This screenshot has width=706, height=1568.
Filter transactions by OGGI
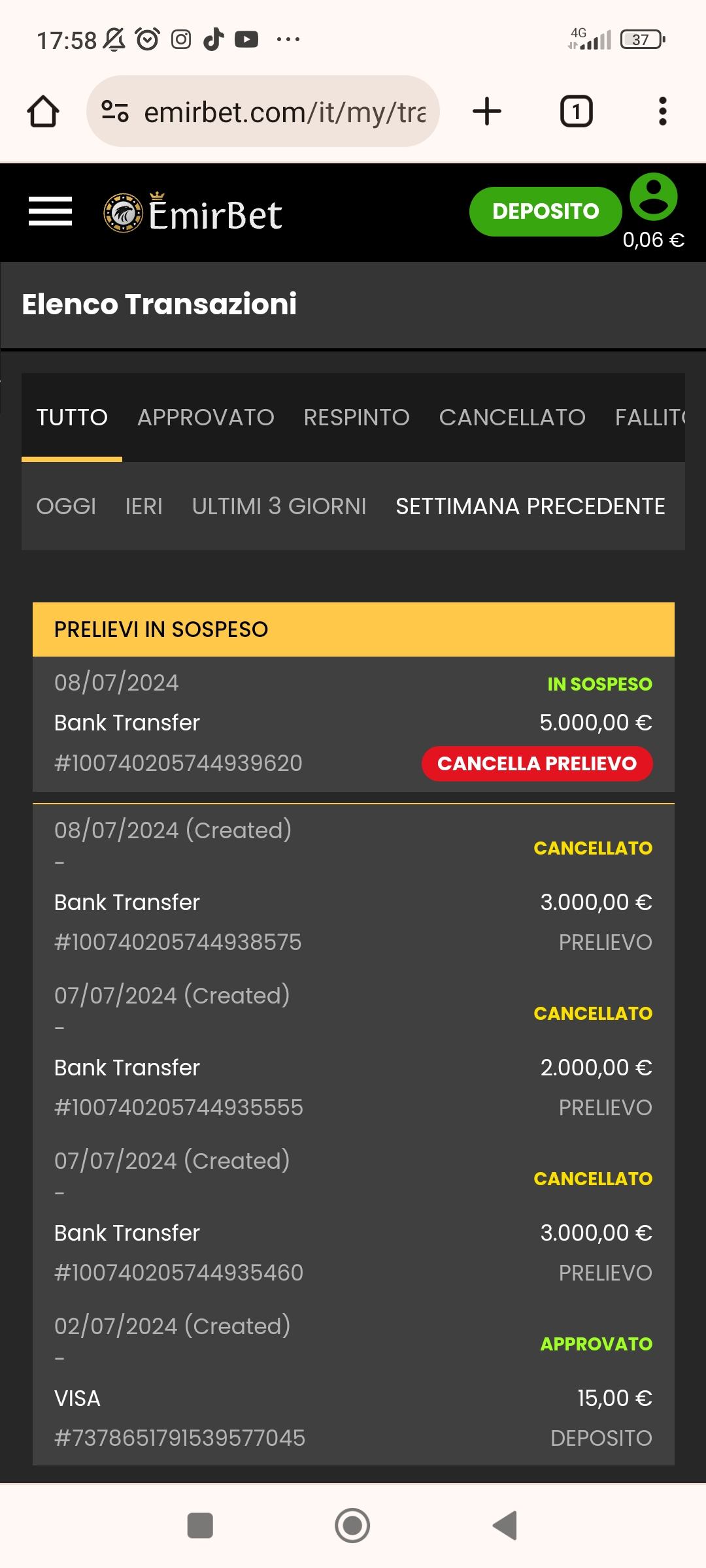coord(66,506)
